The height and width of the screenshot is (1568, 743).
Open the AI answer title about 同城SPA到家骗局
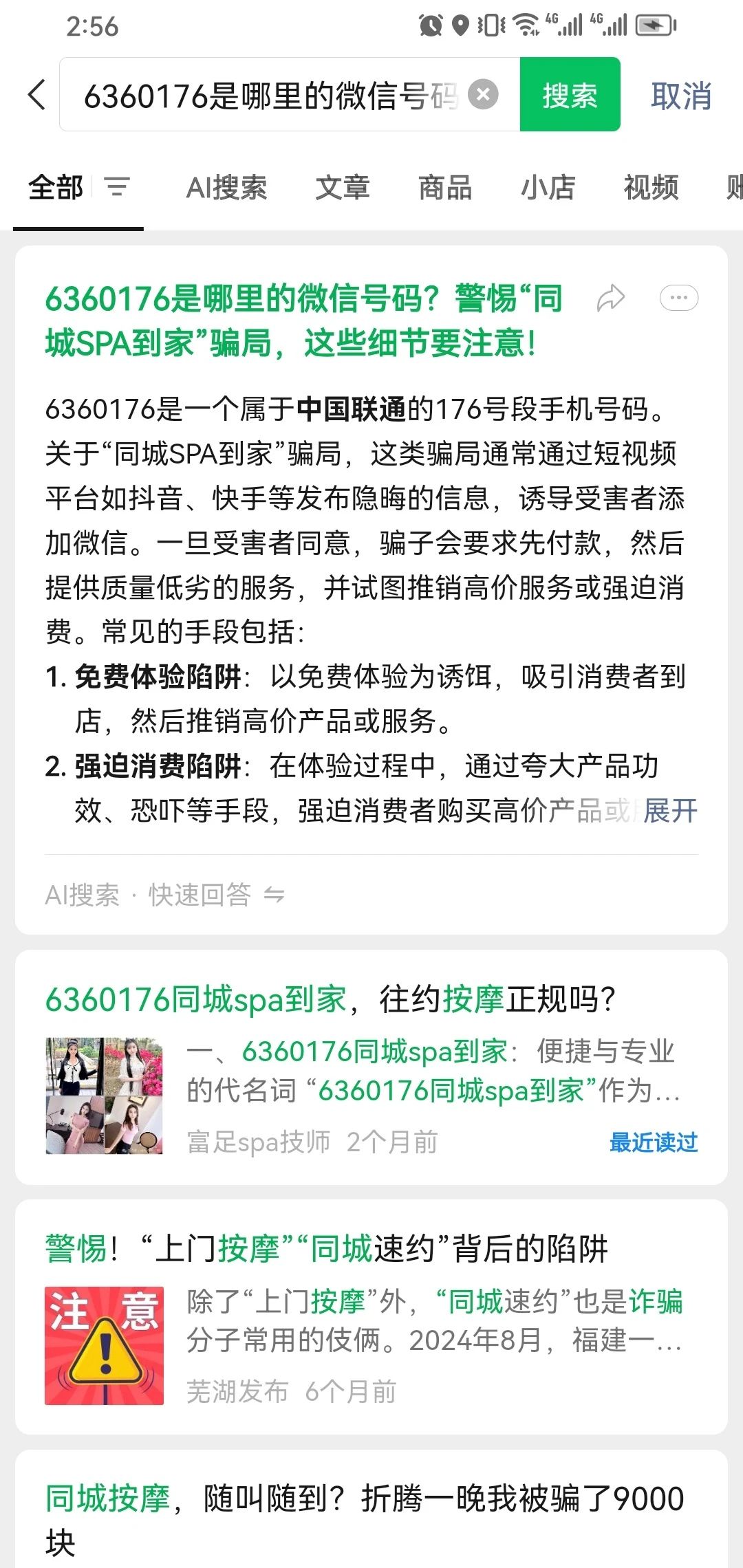coord(303,320)
